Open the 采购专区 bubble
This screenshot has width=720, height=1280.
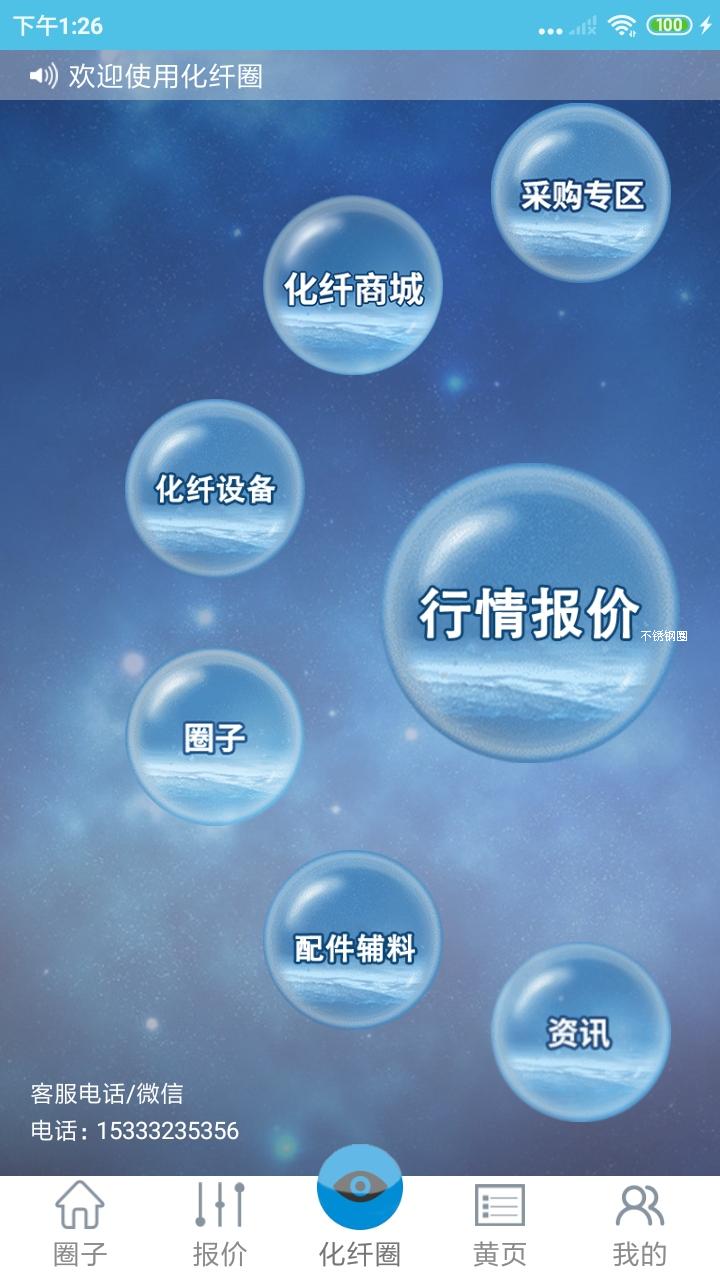pyautogui.click(x=580, y=193)
